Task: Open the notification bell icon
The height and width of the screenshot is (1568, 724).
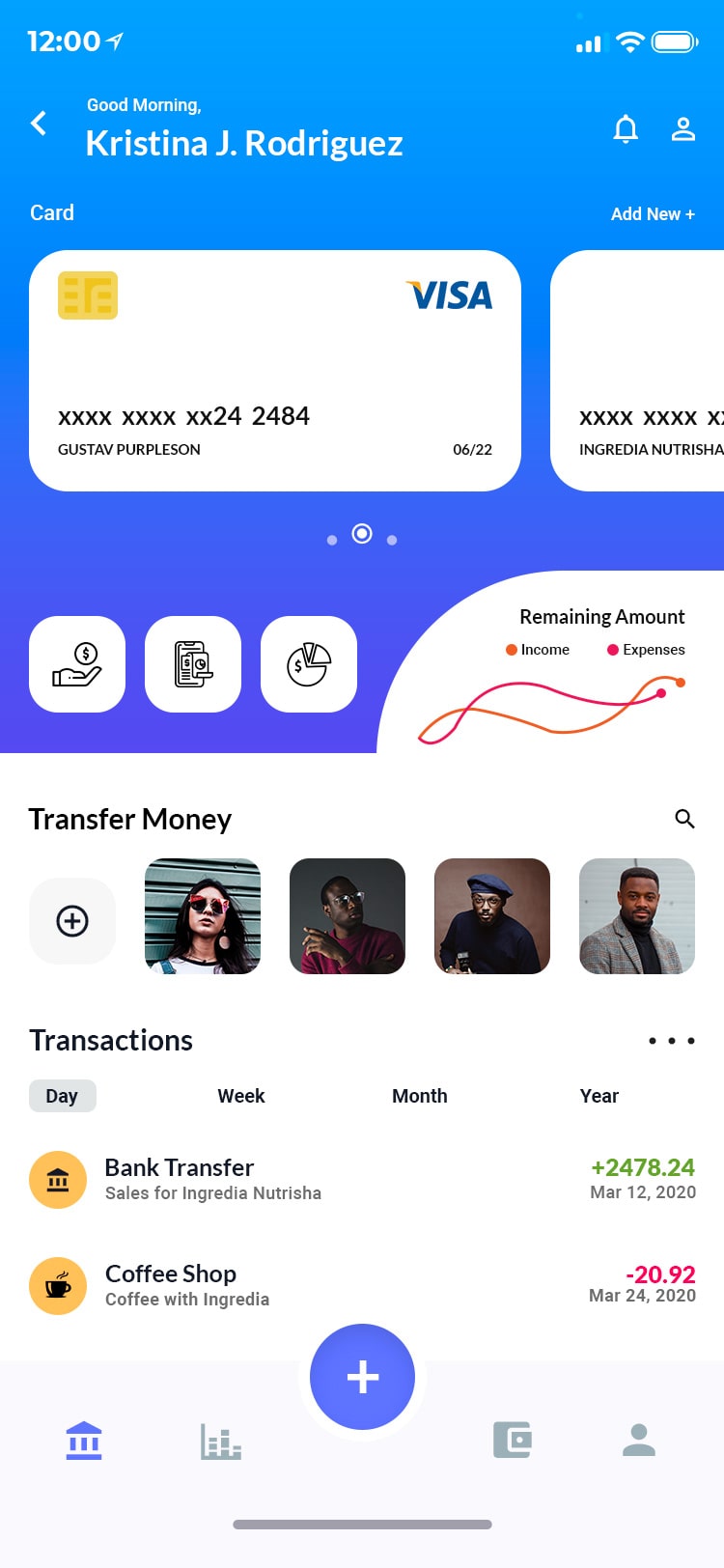Action: click(x=626, y=129)
